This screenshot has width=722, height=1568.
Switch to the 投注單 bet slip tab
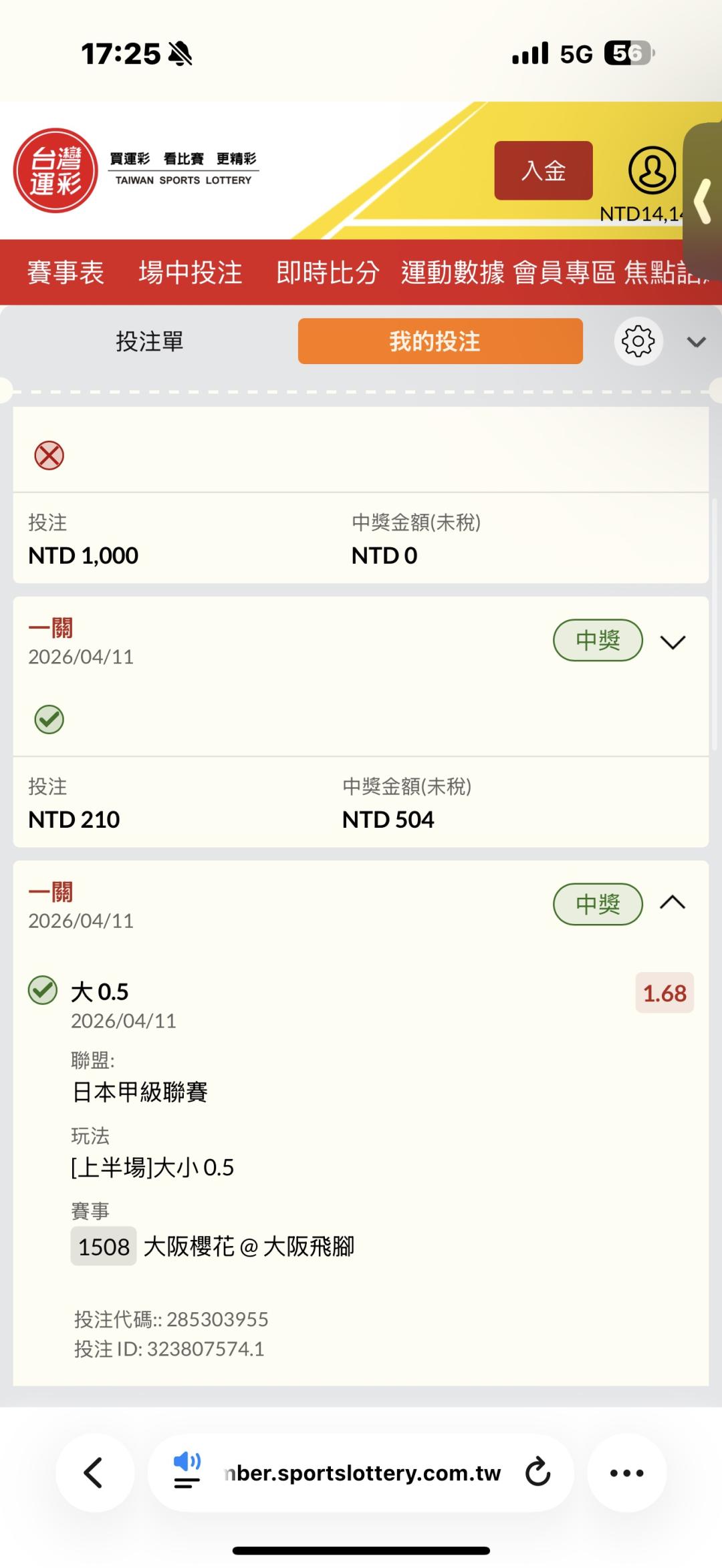[149, 341]
